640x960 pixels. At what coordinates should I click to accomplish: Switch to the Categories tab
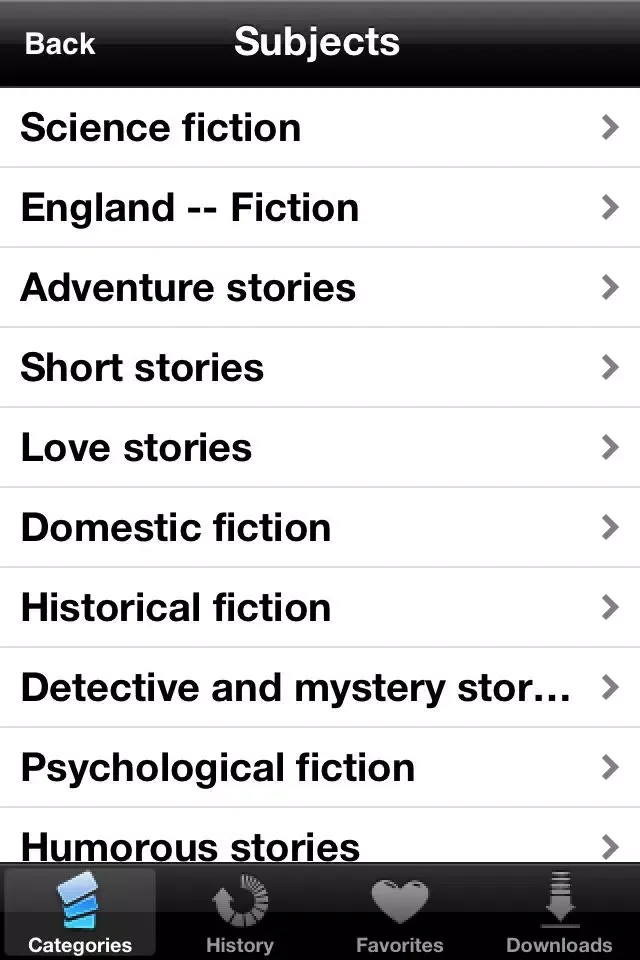point(80,914)
